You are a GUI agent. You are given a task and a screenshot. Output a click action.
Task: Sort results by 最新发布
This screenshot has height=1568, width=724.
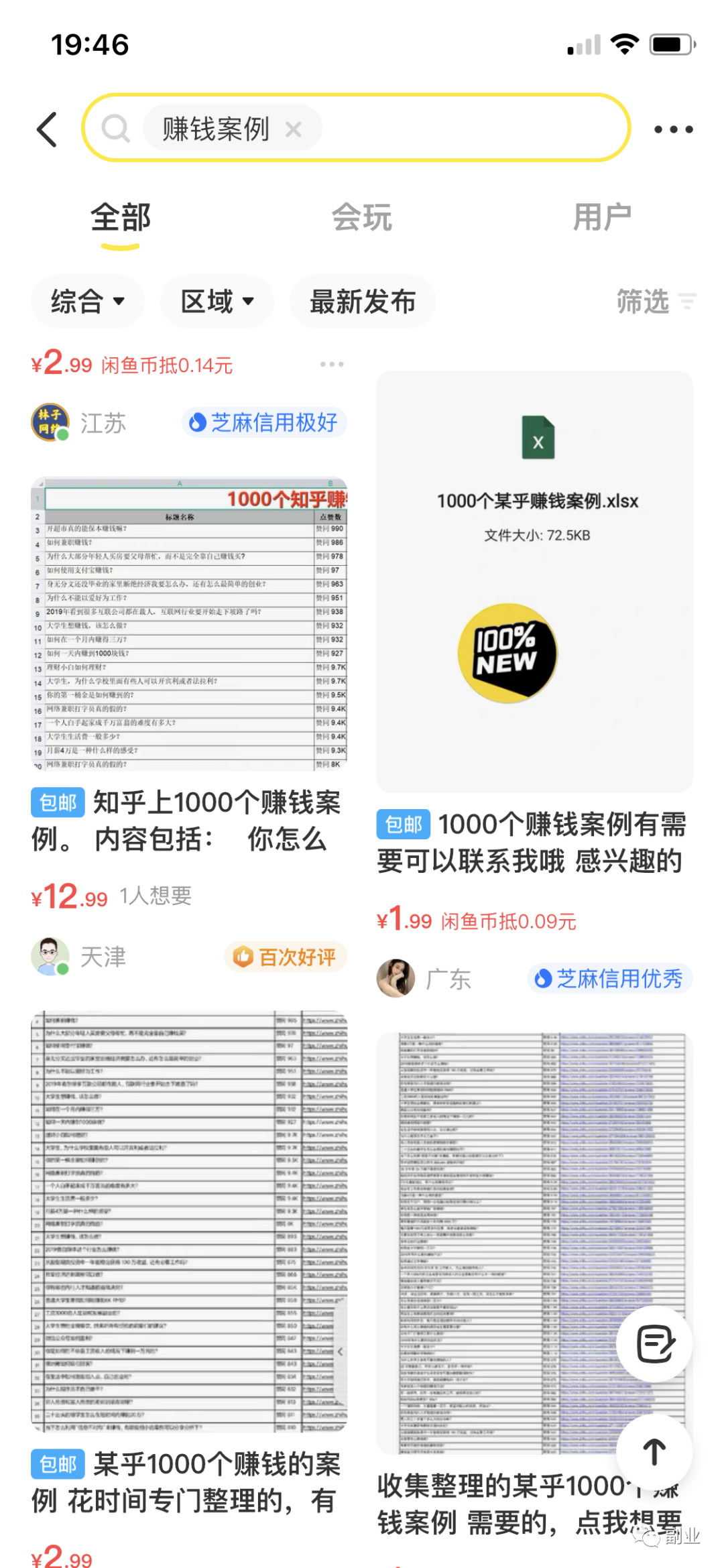(x=363, y=302)
